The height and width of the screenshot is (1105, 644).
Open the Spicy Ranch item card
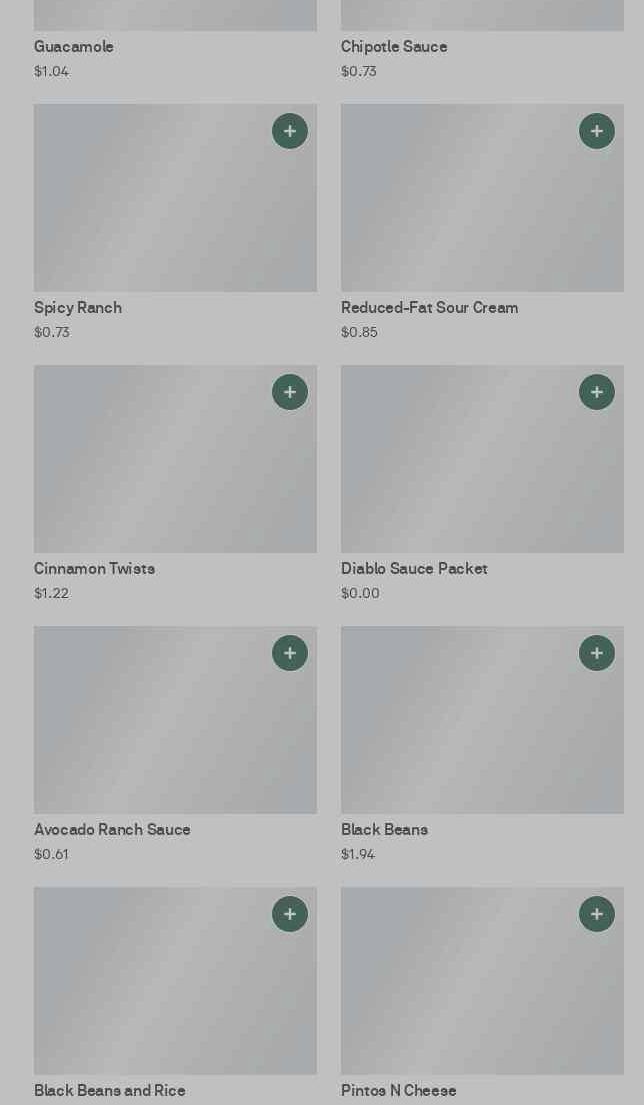coord(150,210)
